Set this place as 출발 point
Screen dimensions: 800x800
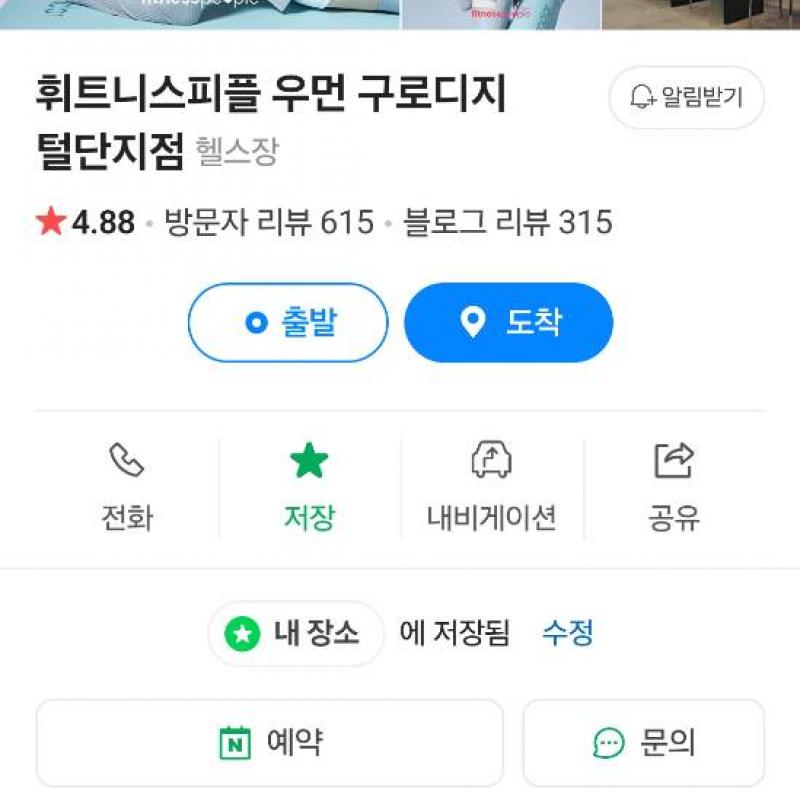(x=288, y=322)
